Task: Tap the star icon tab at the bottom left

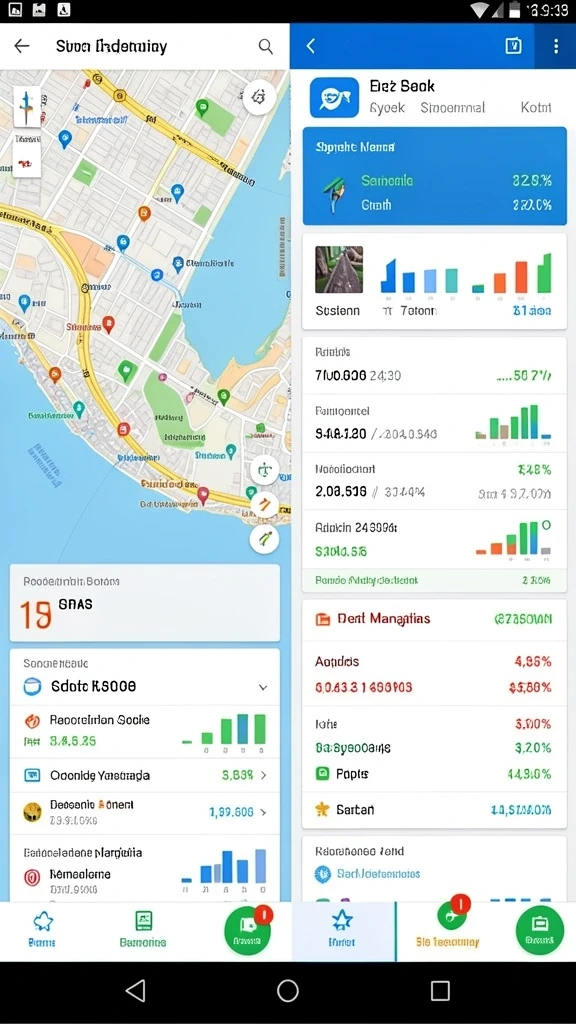Action: [42, 930]
